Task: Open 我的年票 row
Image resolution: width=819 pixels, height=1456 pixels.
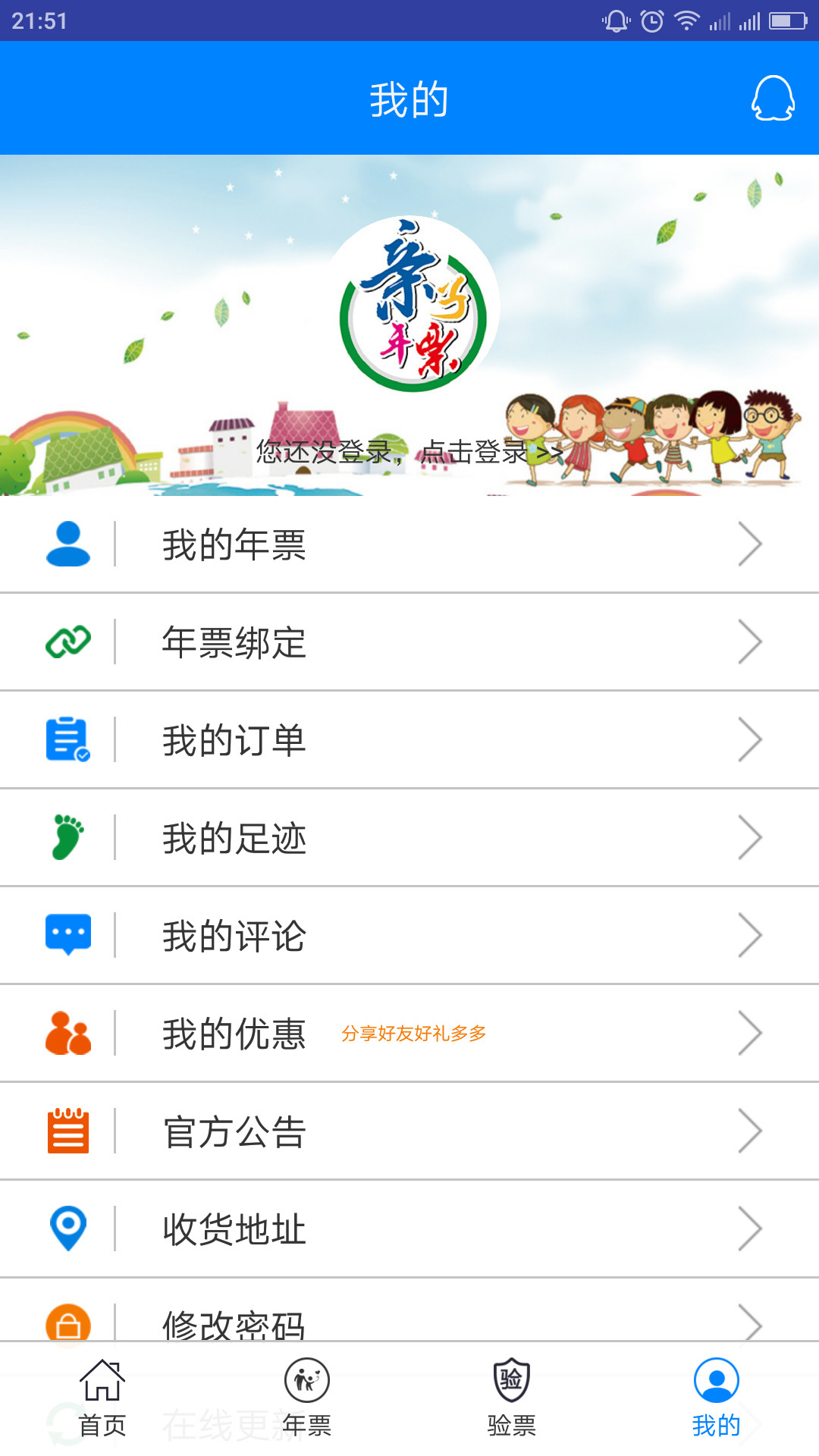Action: pyautogui.click(x=409, y=544)
